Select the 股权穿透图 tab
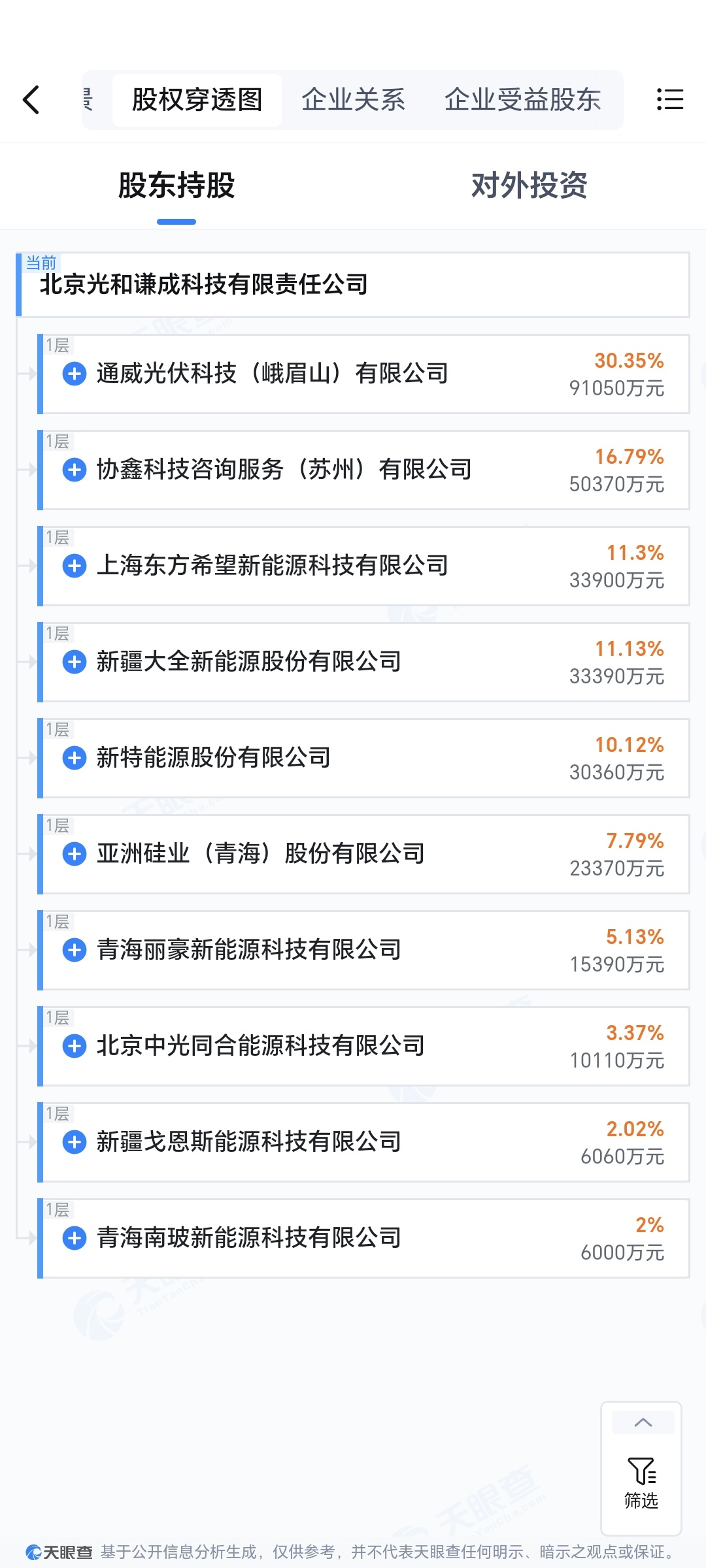706x1568 pixels. click(x=197, y=100)
